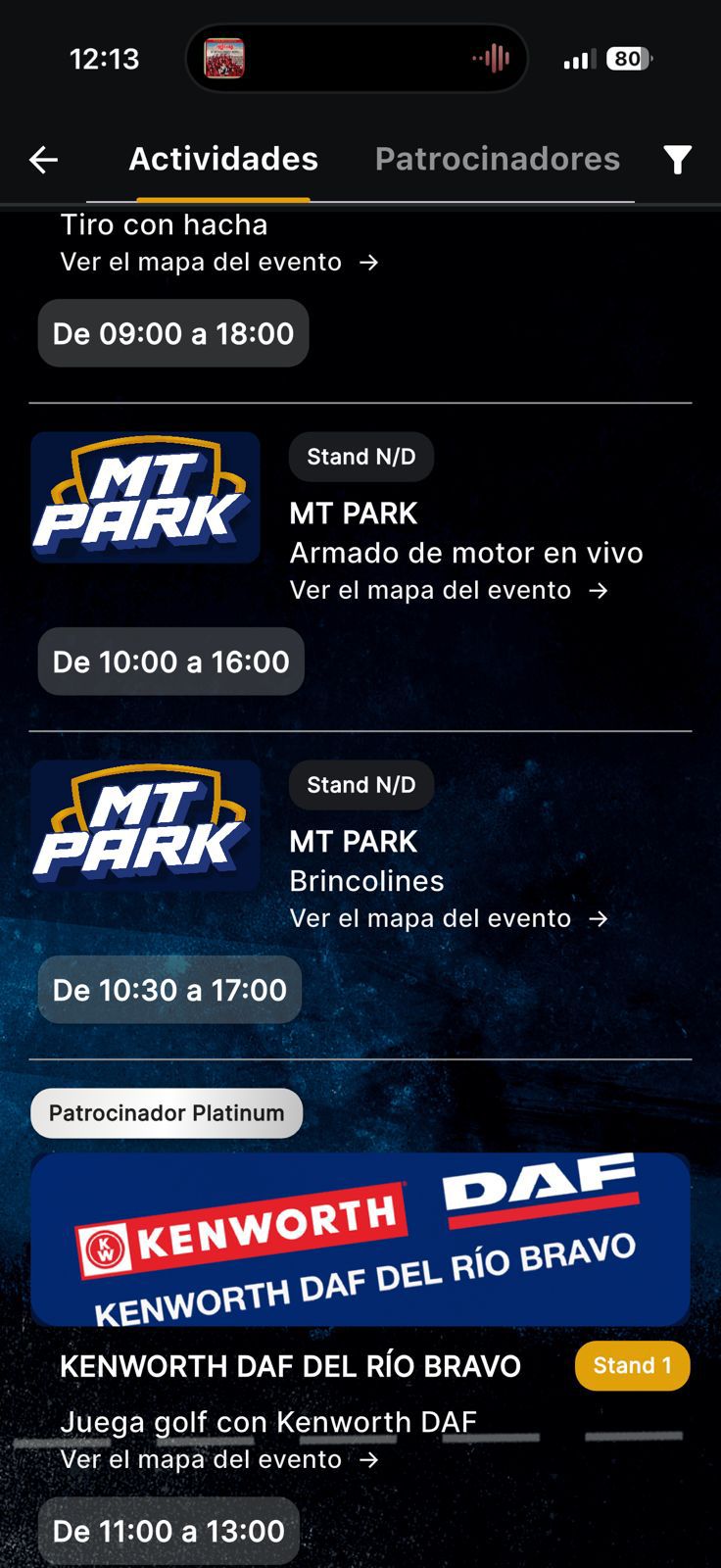Viewport: 721px width, 1568px height.
Task: Tap the back arrow to go back
Action: pyautogui.click(x=43, y=159)
